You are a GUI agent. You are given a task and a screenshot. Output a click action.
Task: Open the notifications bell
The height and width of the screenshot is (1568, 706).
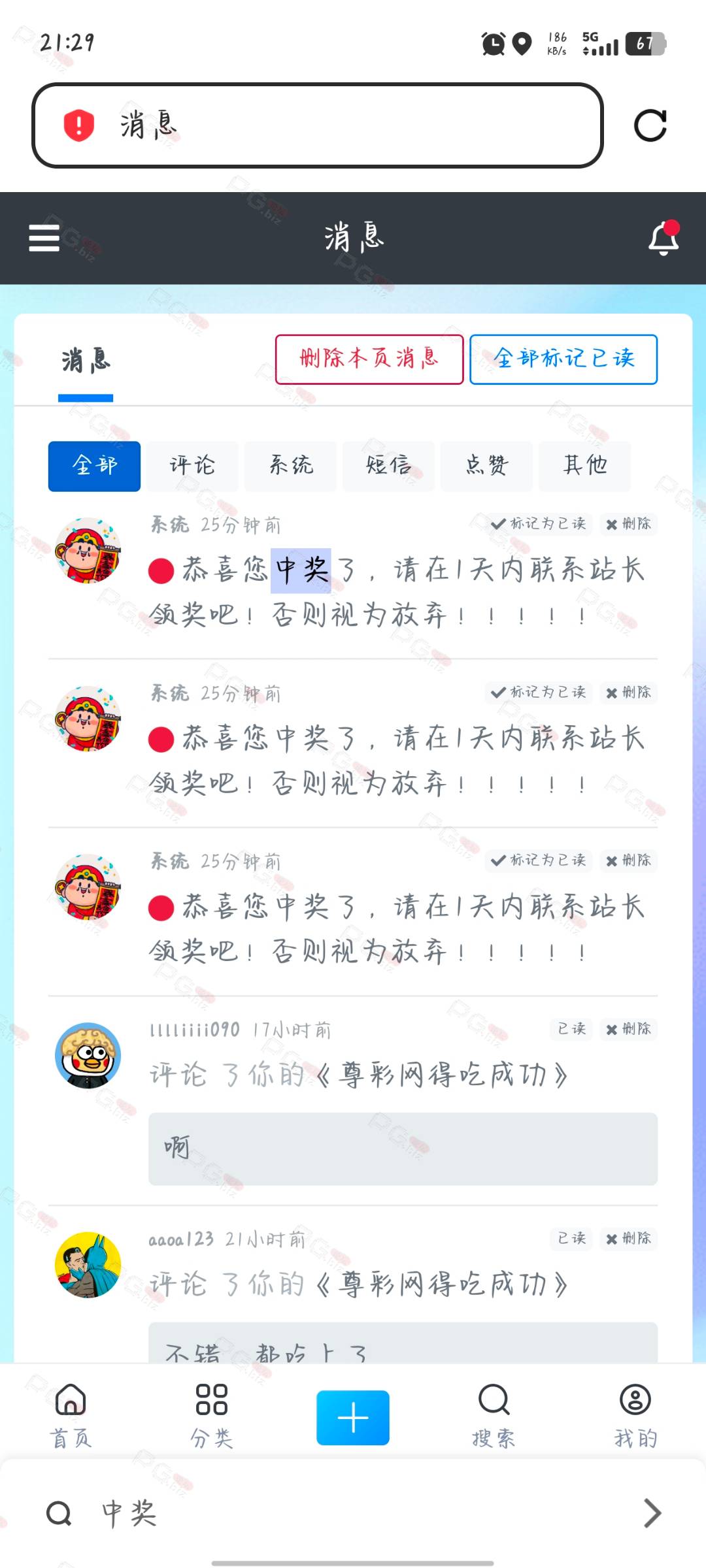click(x=664, y=238)
